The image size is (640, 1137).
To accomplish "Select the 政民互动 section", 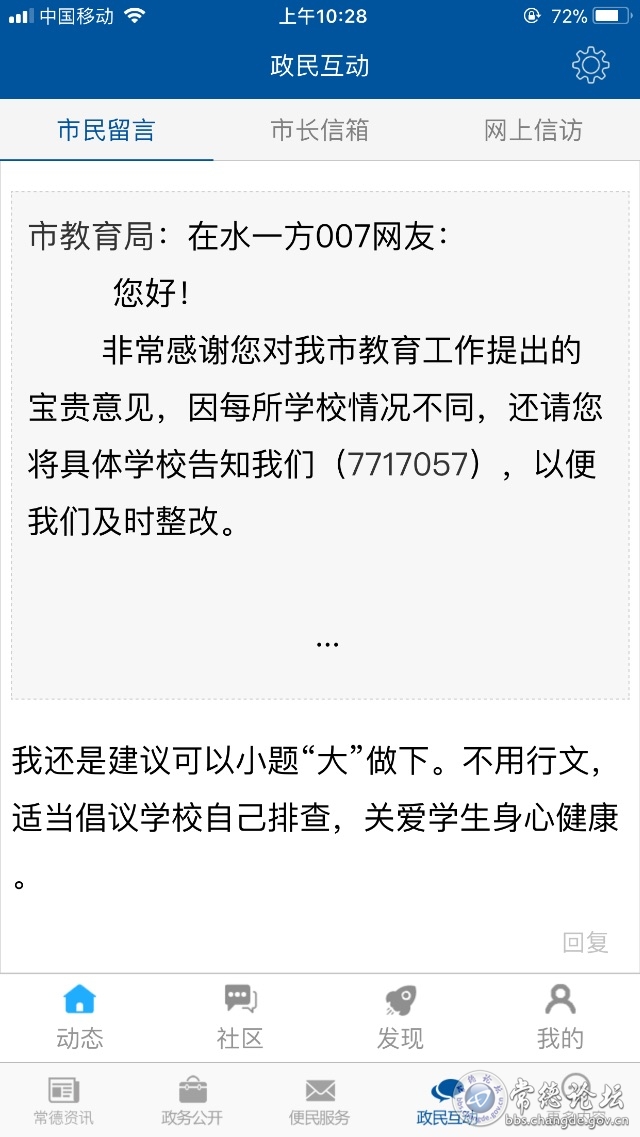I will point(447,1101).
